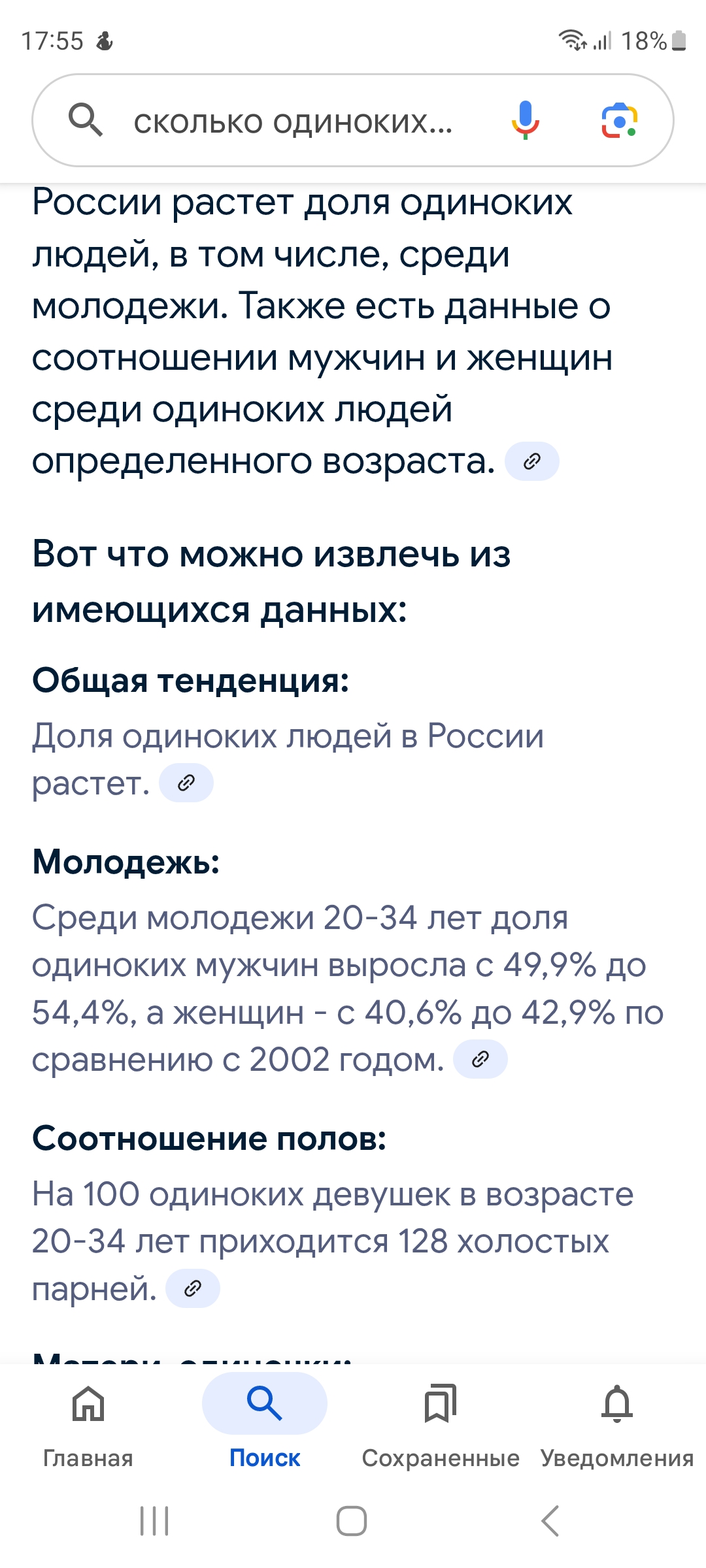Screen dimensions: 706x1568
Task: Switch to the Сохраненные tab
Action: pos(441,1422)
